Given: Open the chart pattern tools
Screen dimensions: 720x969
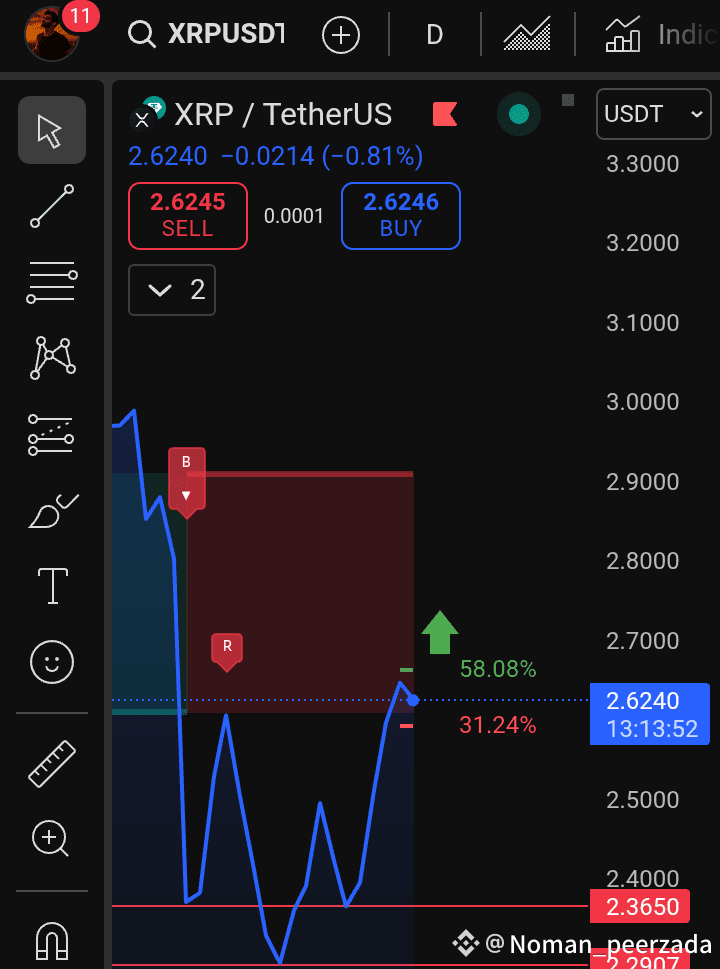Looking at the screenshot, I should coord(51,358).
